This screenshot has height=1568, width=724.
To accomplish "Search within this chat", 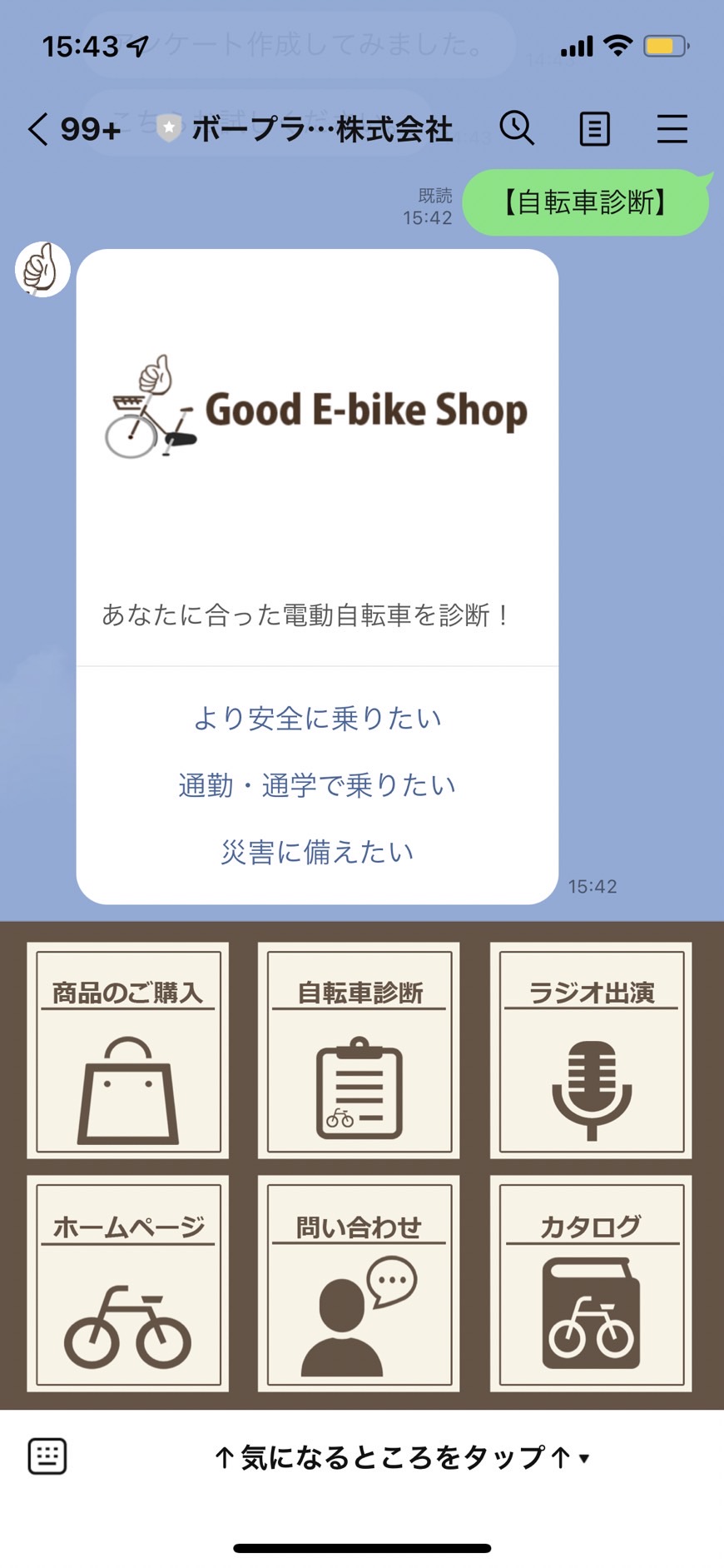I will 517,129.
